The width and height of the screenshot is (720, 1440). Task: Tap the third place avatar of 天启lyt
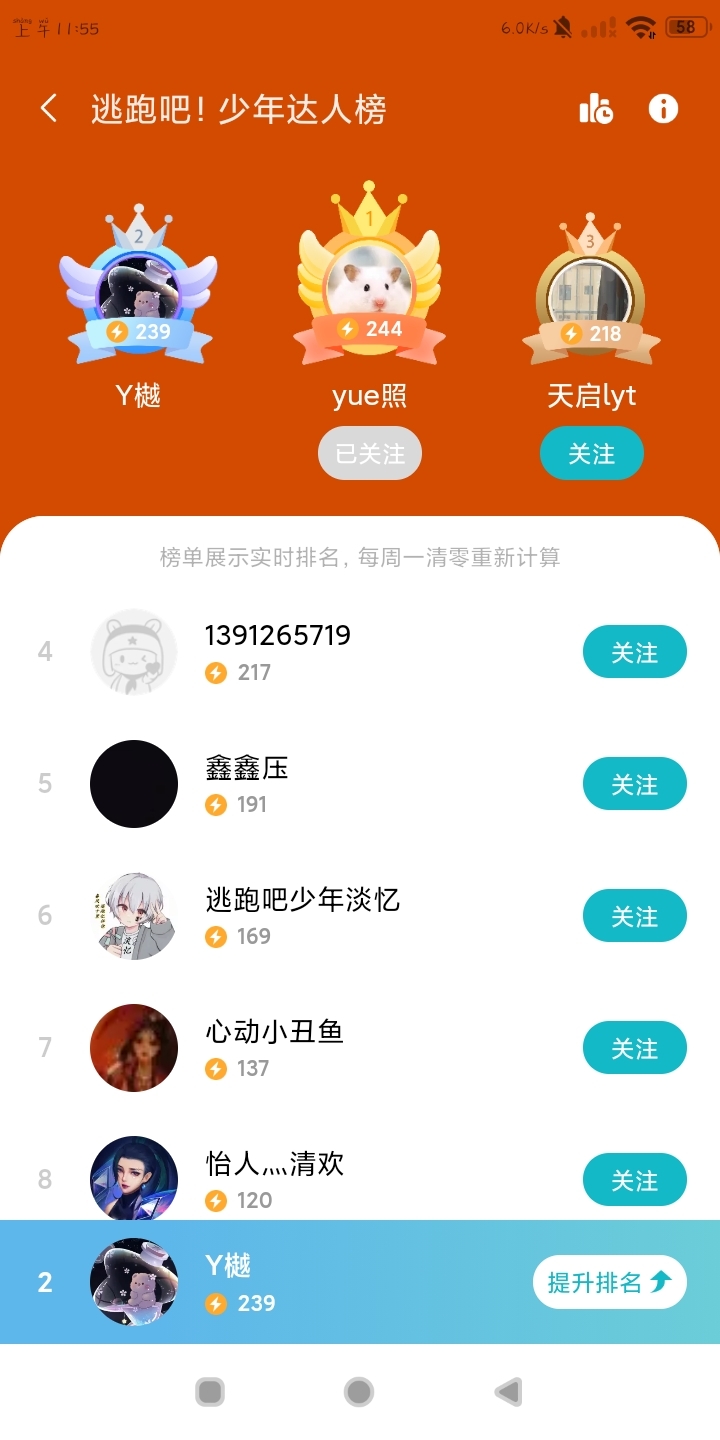point(590,290)
